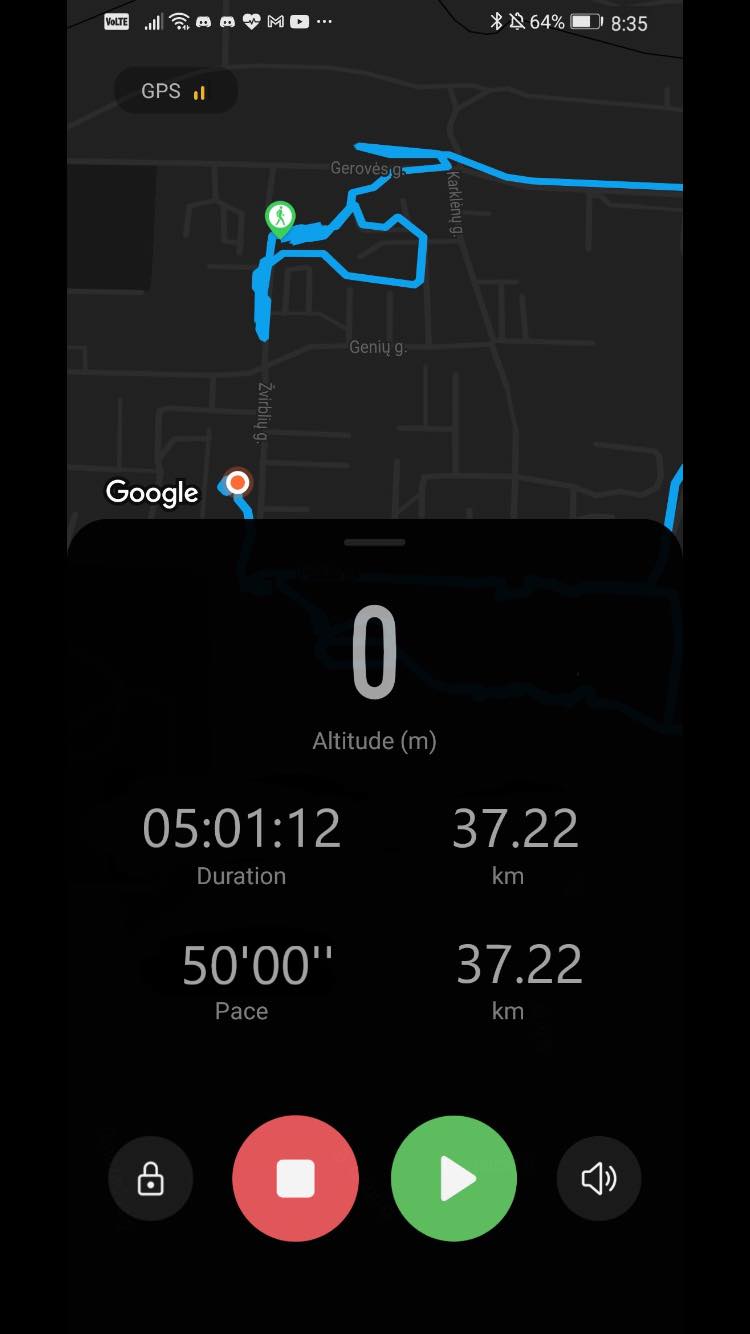
Task: Lock the workout screen
Action: point(150,1179)
